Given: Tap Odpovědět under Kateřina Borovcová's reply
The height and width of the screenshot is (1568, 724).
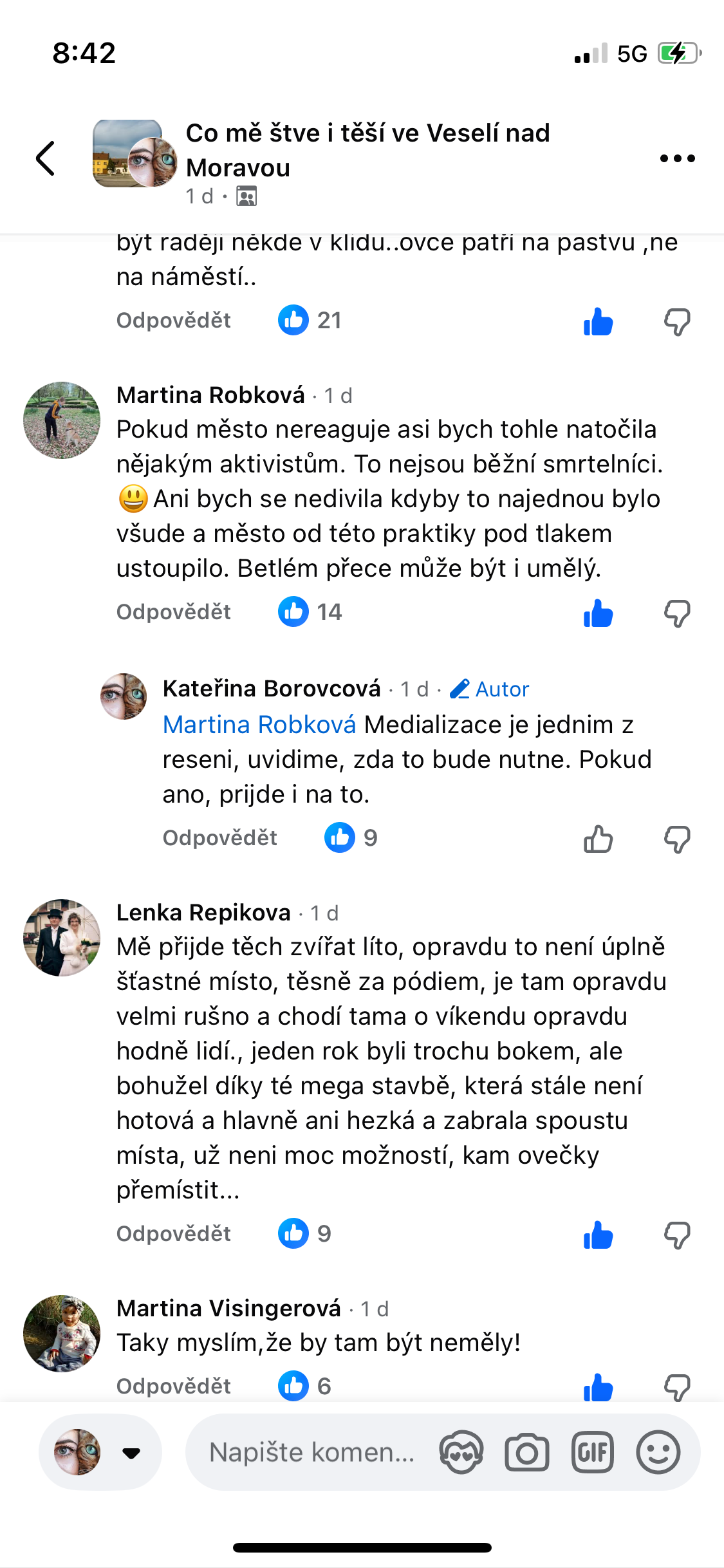Looking at the screenshot, I should 219,837.
